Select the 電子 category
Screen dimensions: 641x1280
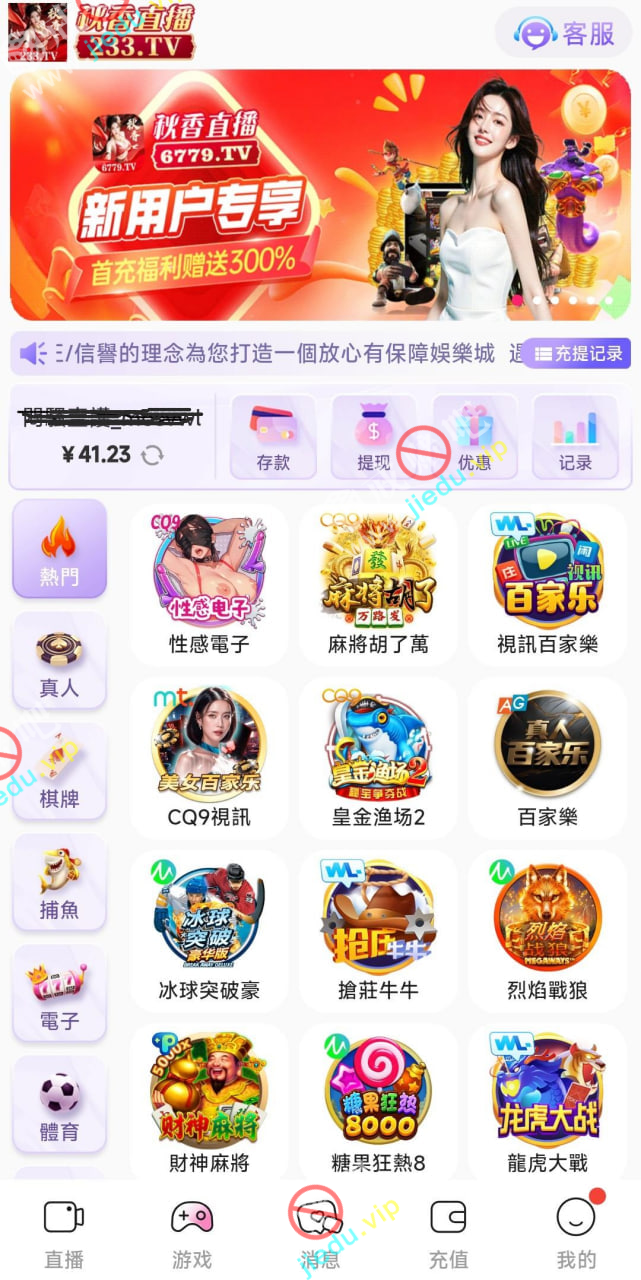(x=59, y=994)
